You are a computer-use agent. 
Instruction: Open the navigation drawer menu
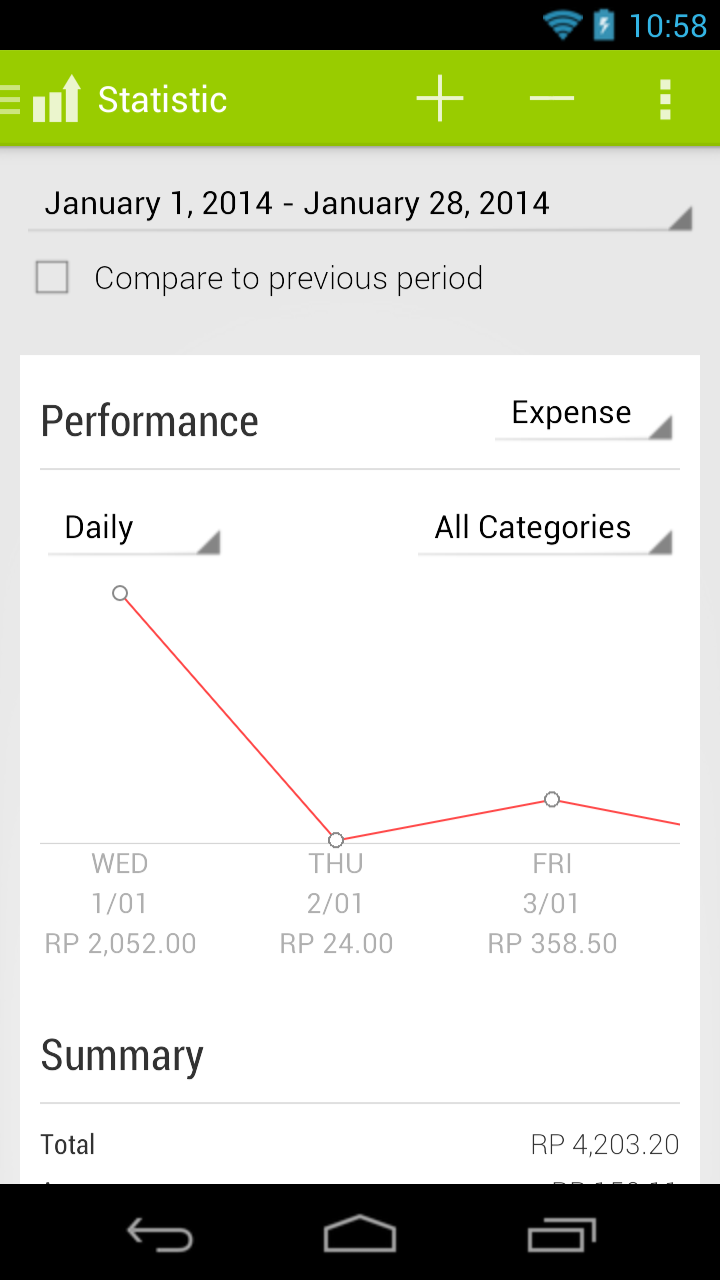click(x=8, y=98)
